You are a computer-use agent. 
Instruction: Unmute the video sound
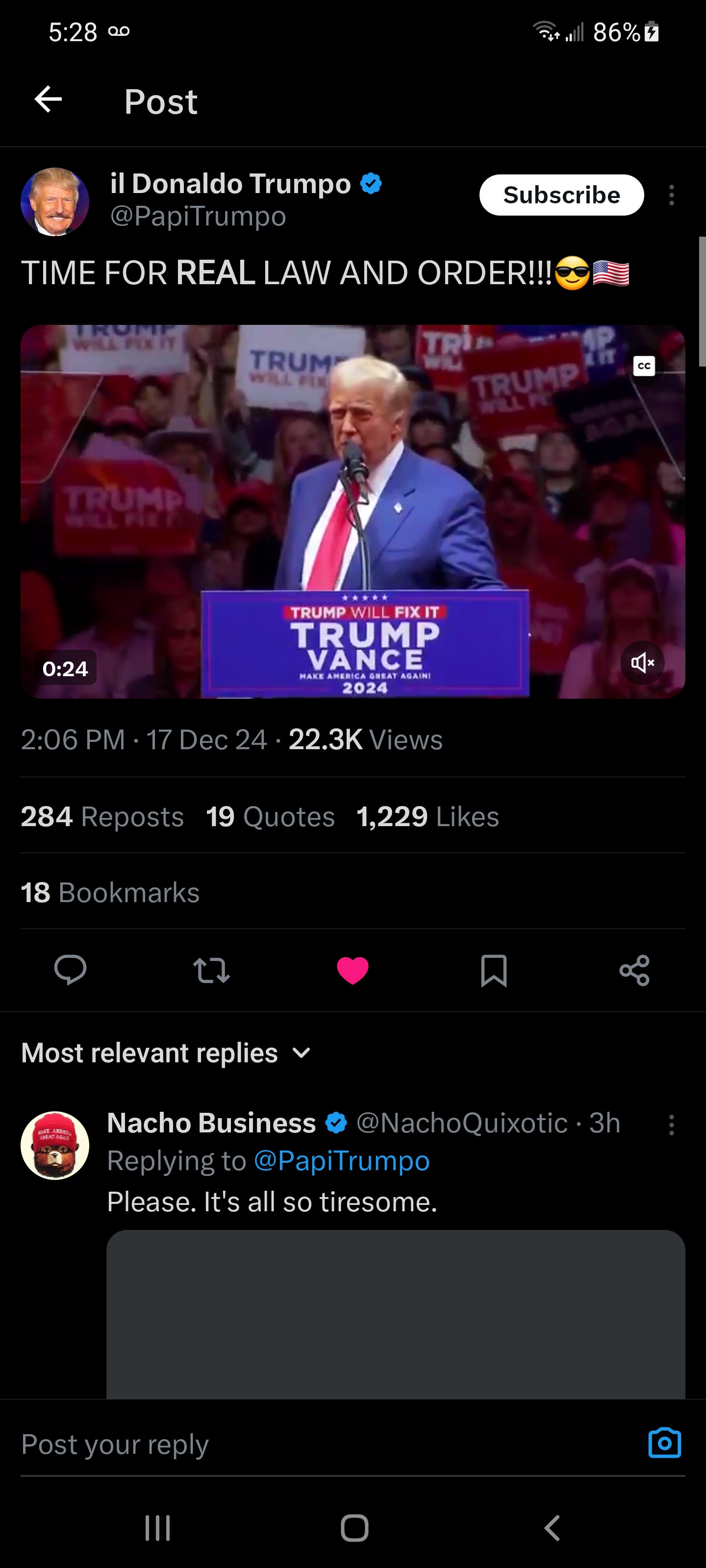pos(642,662)
